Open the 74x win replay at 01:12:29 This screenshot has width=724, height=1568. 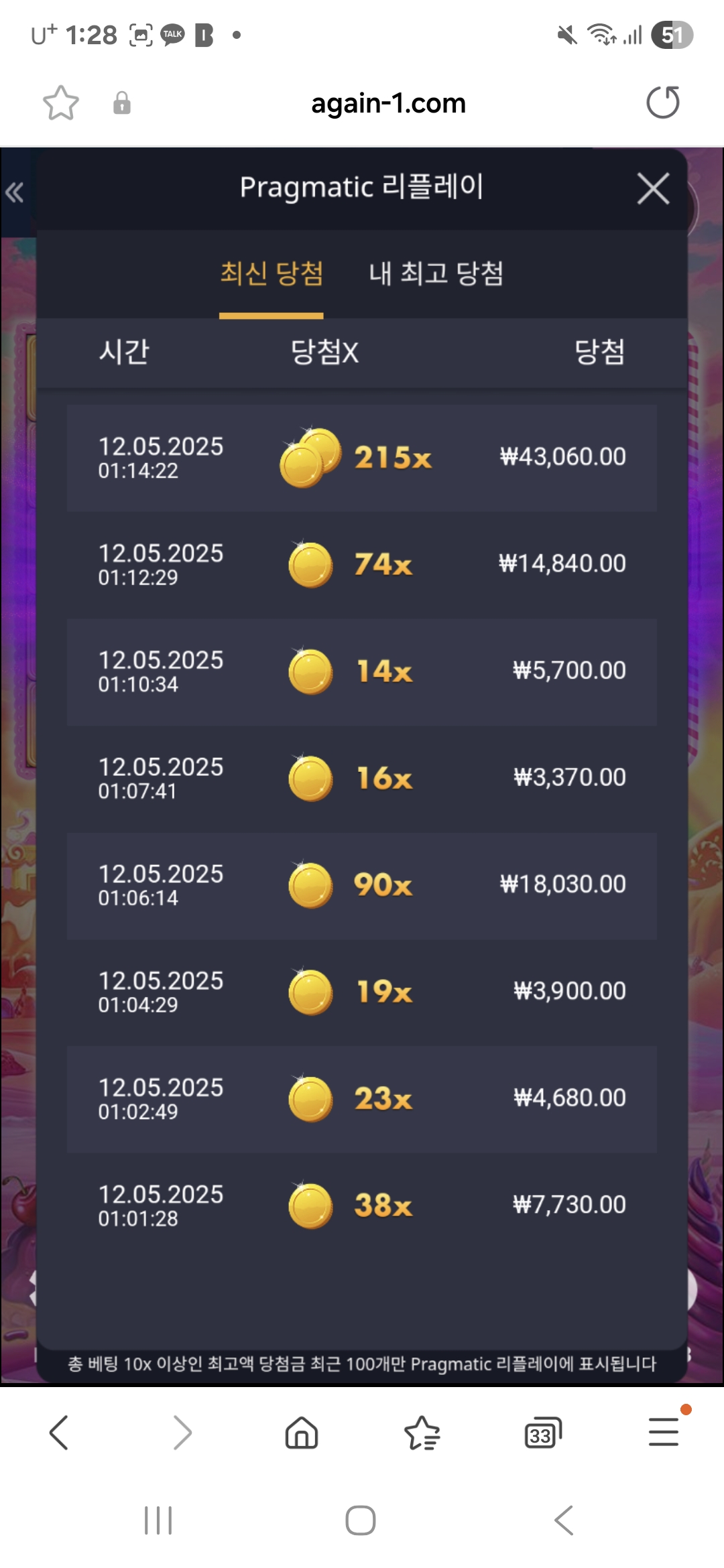pos(362,564)
